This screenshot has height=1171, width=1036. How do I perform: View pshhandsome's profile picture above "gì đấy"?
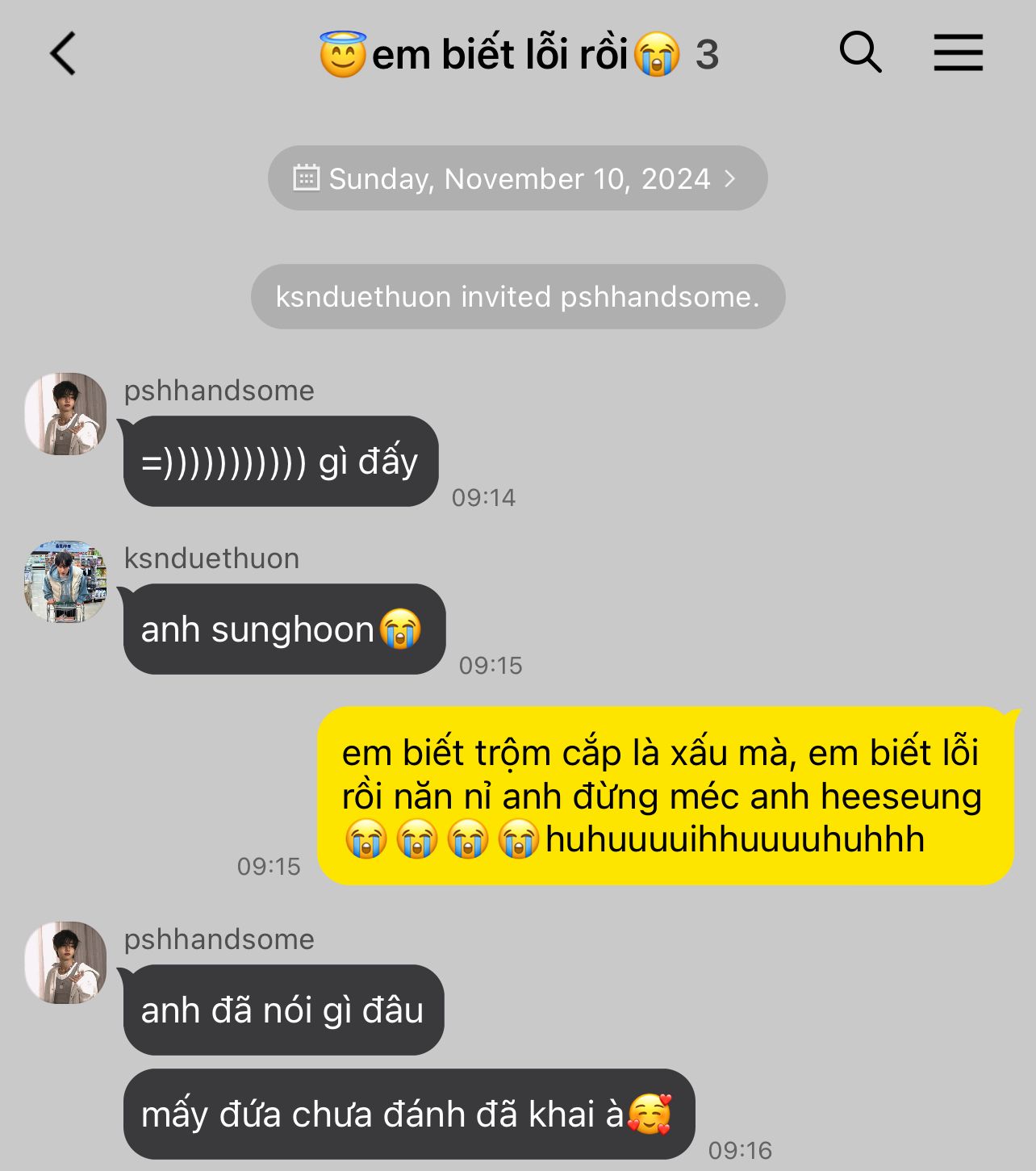66,414
